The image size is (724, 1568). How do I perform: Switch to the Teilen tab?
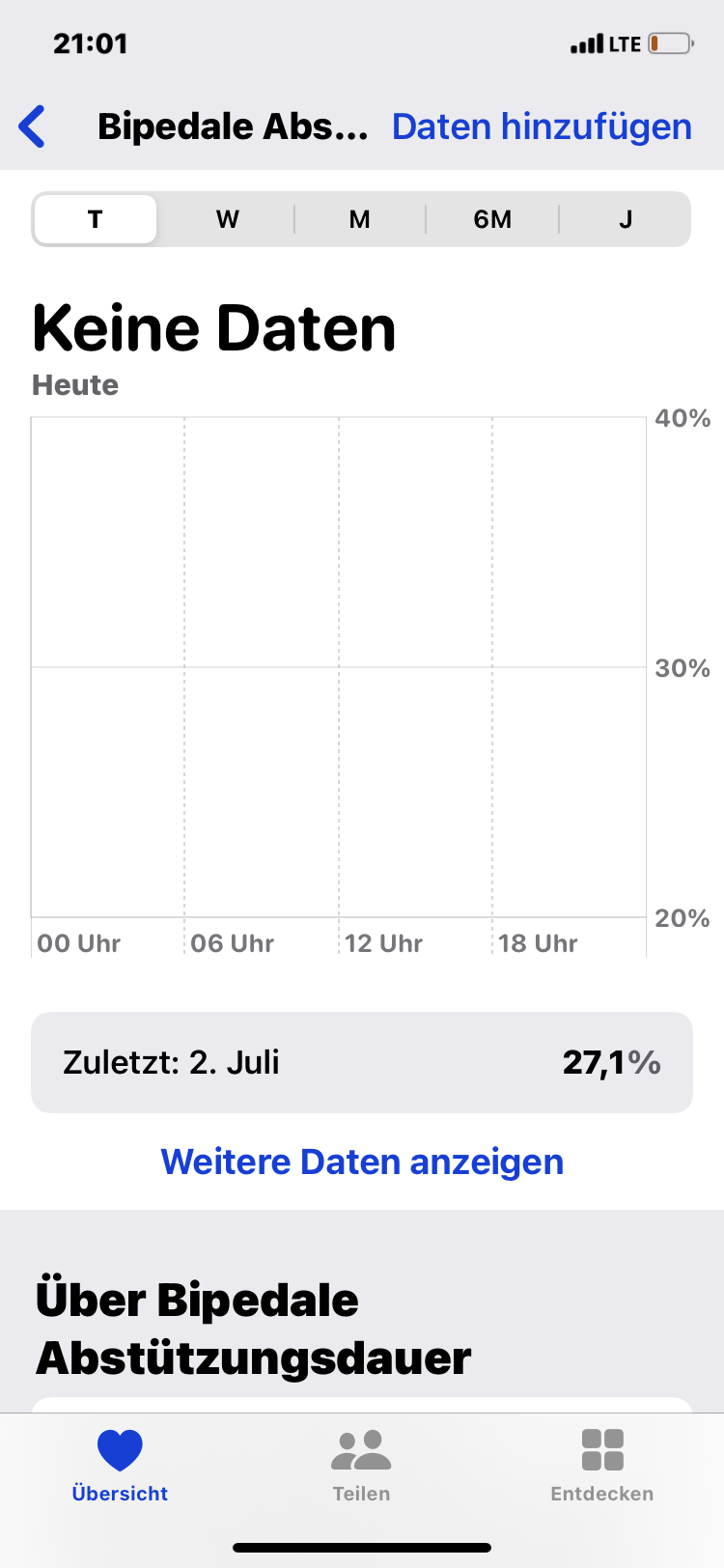[361, 1465]
